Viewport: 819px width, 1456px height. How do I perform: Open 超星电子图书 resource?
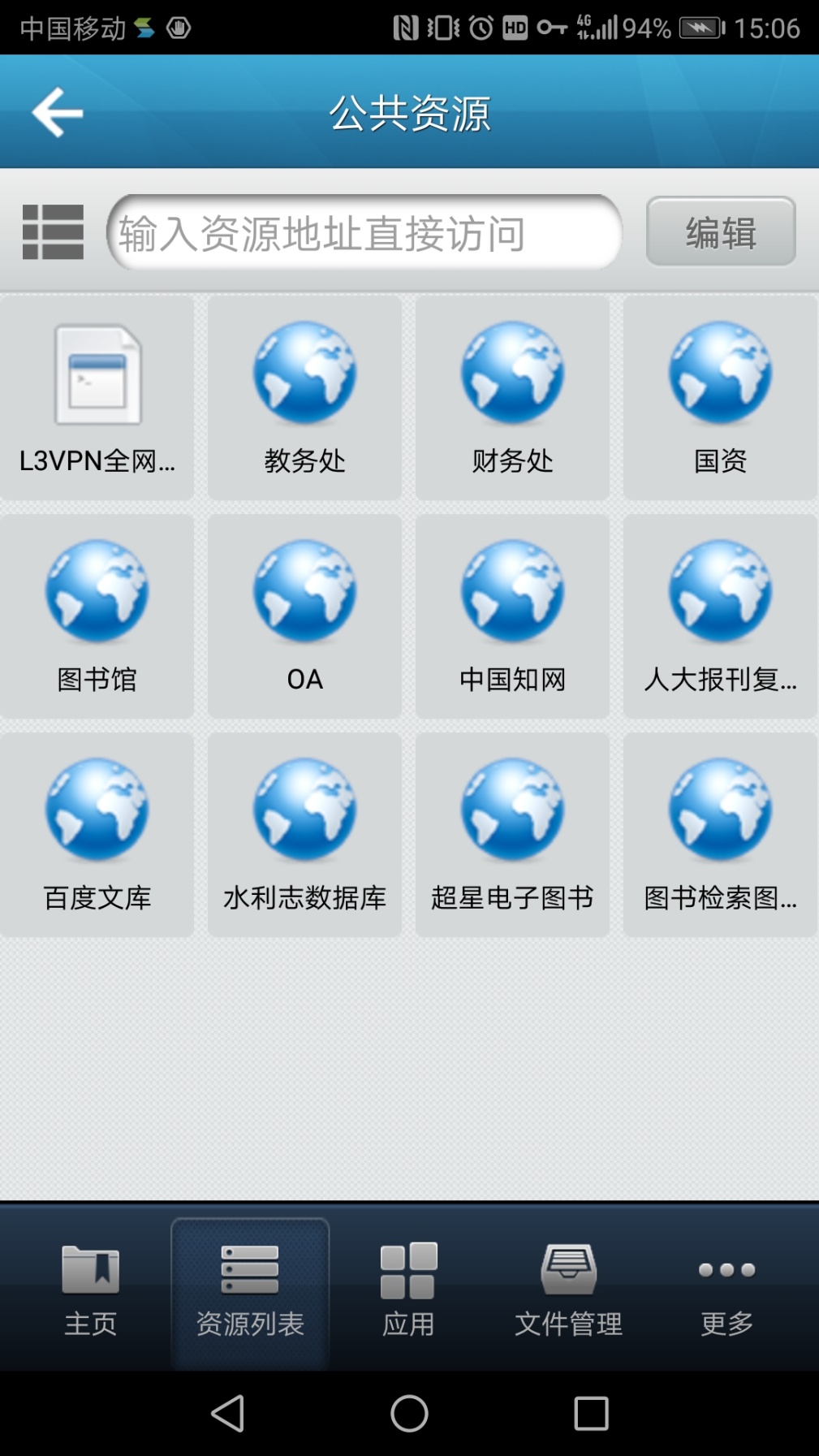[x=512, y=835]
